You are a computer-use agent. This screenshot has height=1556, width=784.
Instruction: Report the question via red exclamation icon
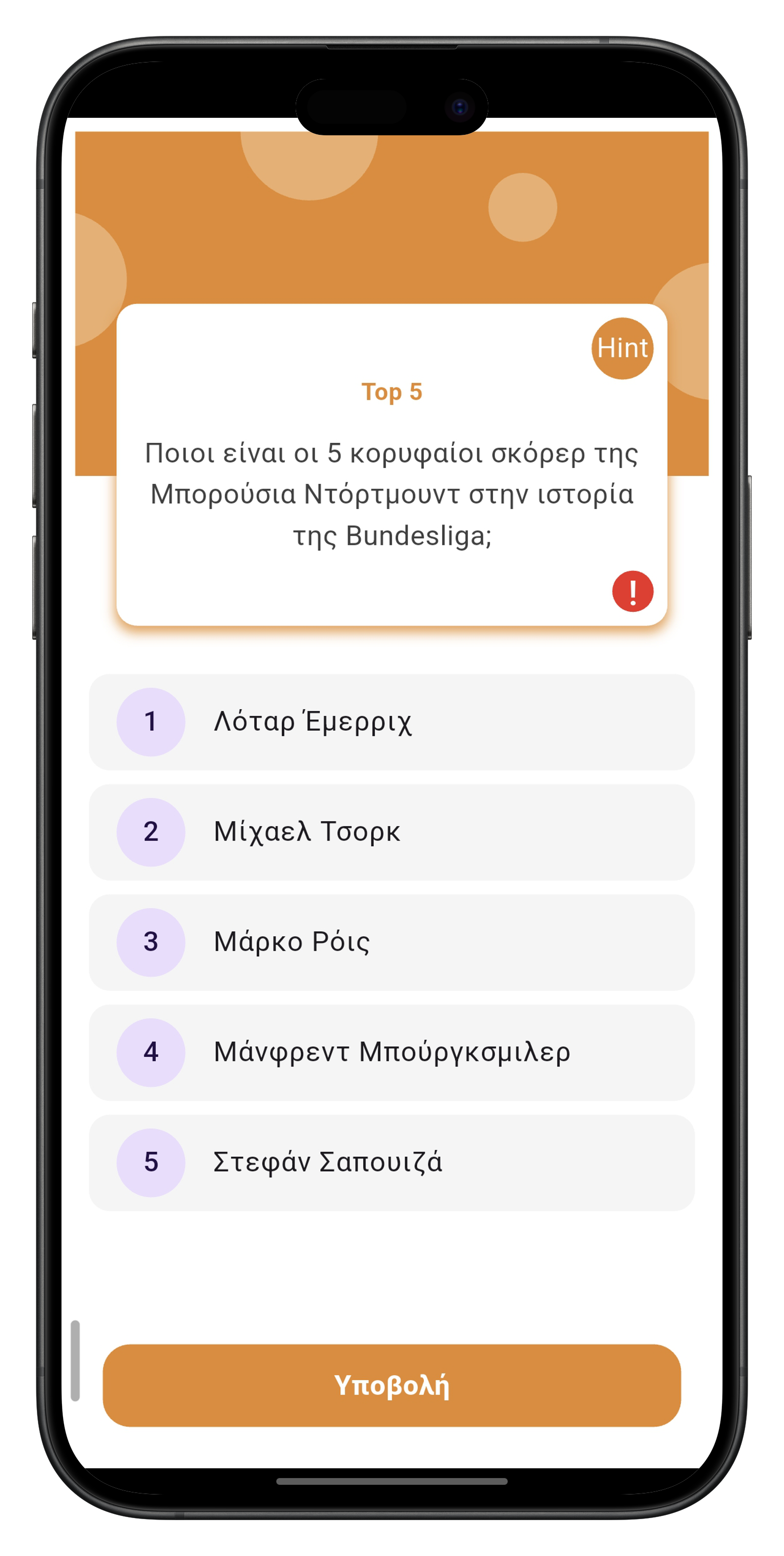[x=632, y=591]
